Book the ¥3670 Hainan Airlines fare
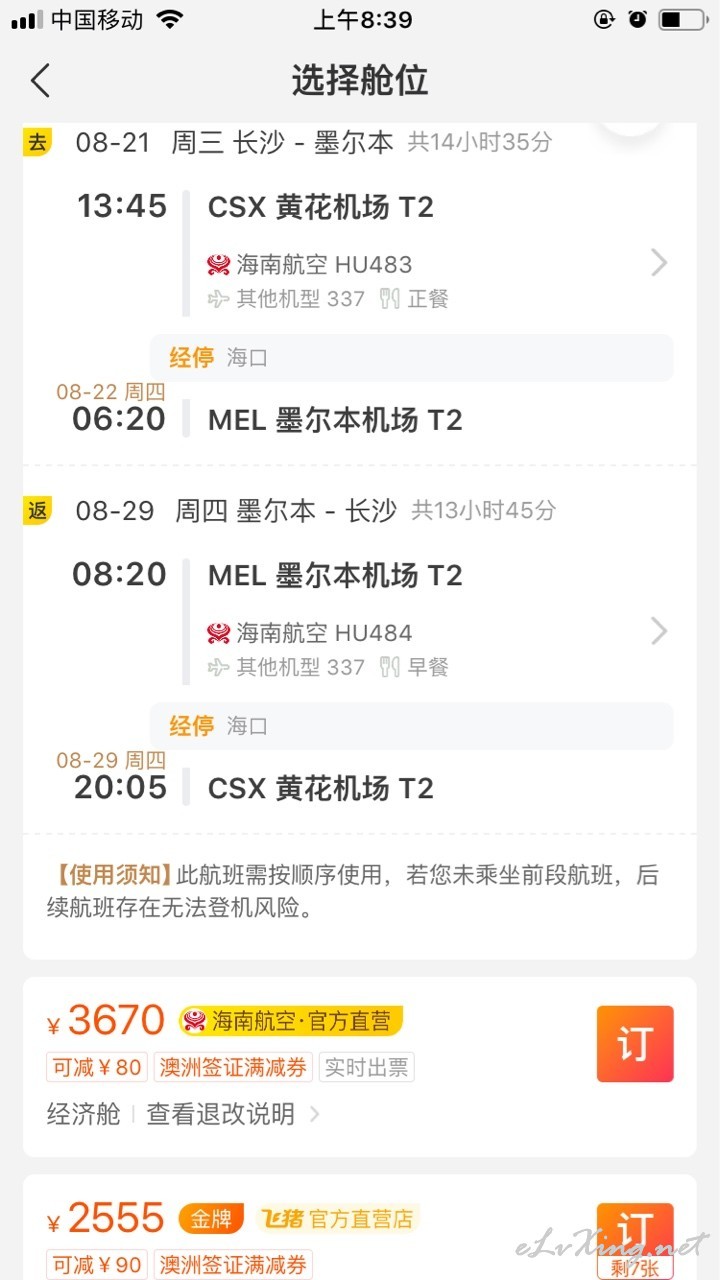 tap(635, 1044)
